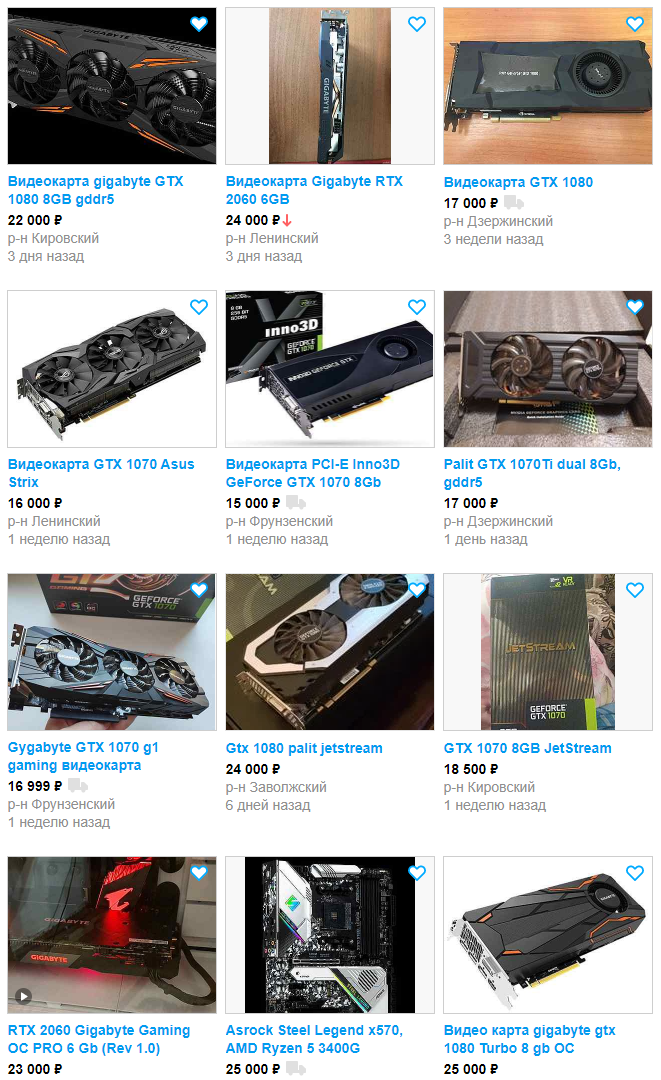
Task: Favorite the GTX 1070 Asus Strix listing
Action: pyautogui.click(x=199, y=307)
